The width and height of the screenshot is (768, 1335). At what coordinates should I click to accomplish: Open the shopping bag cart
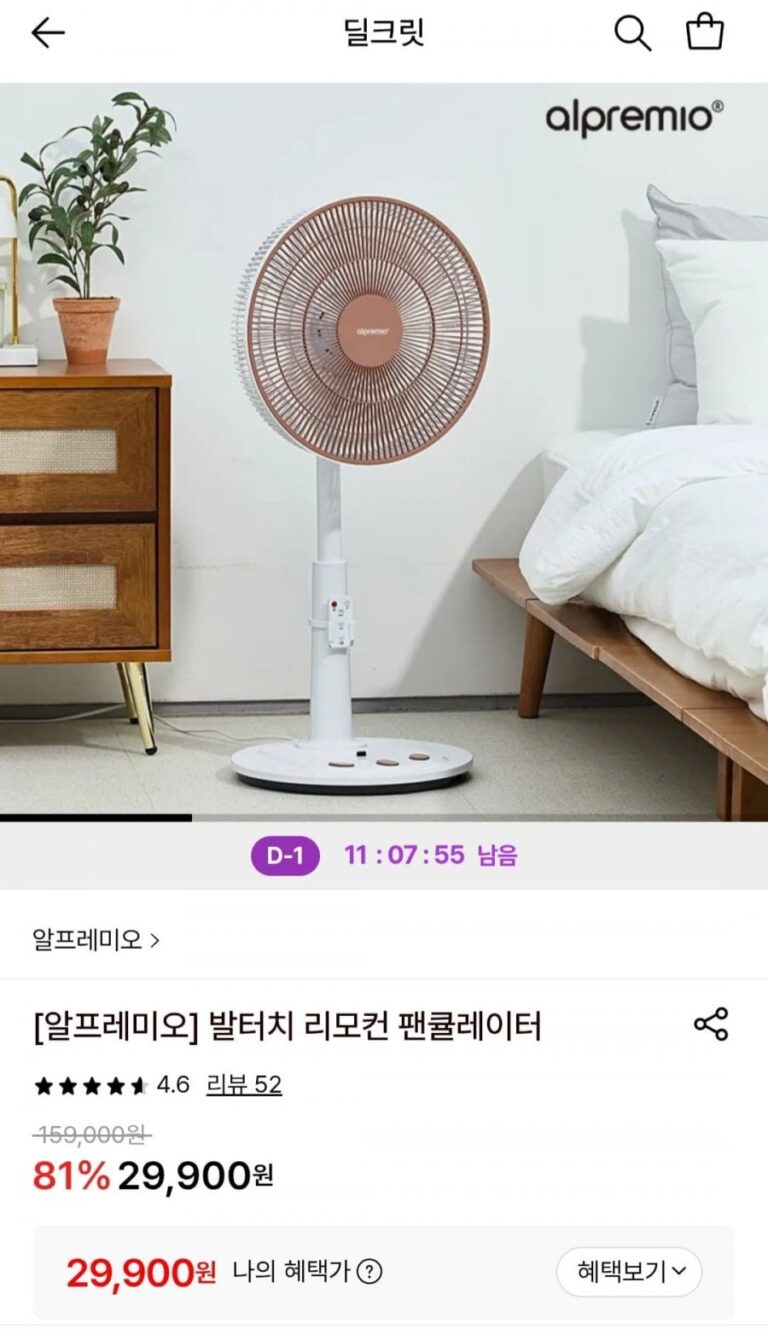point(705,32)
